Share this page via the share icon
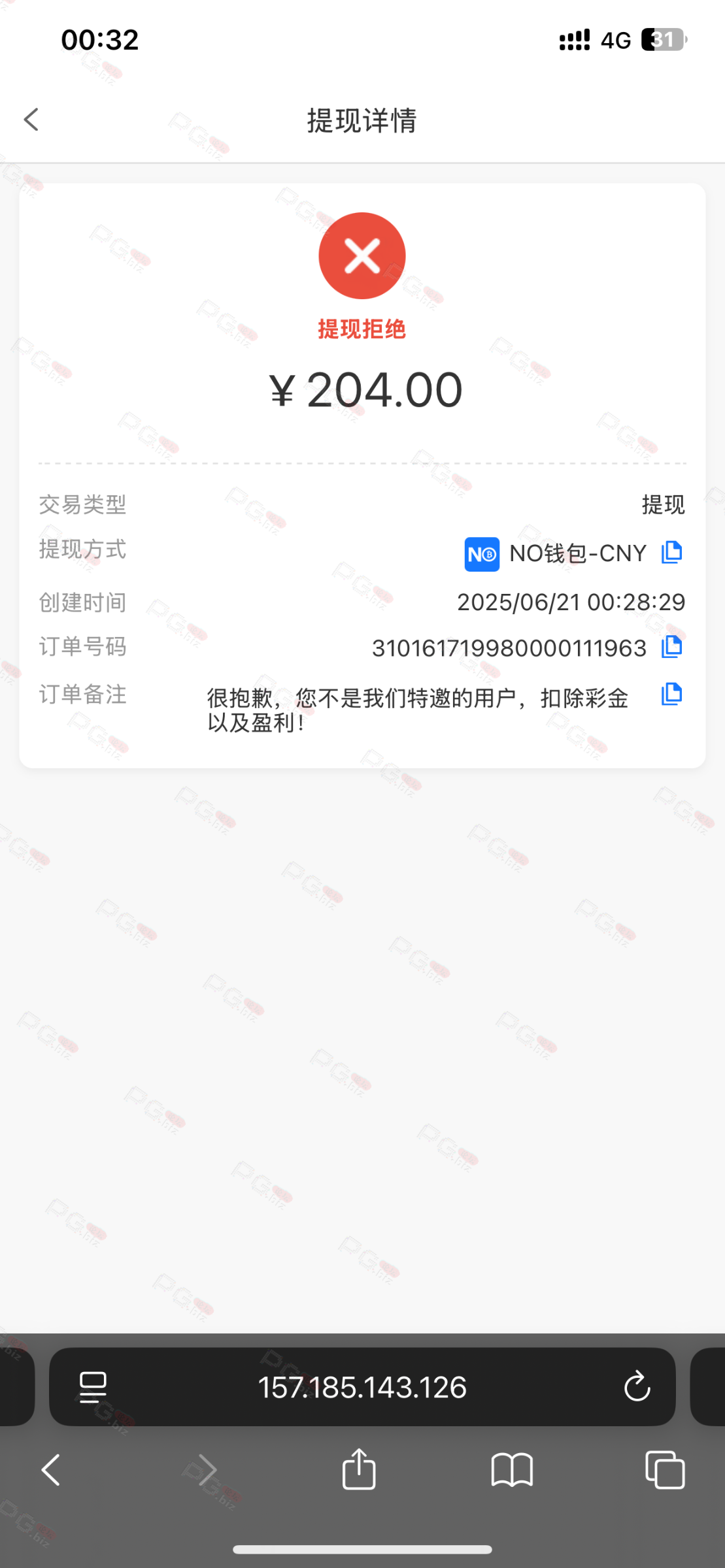Image resolution: width=725 pixels, height=1568 pixels. 359,1469
